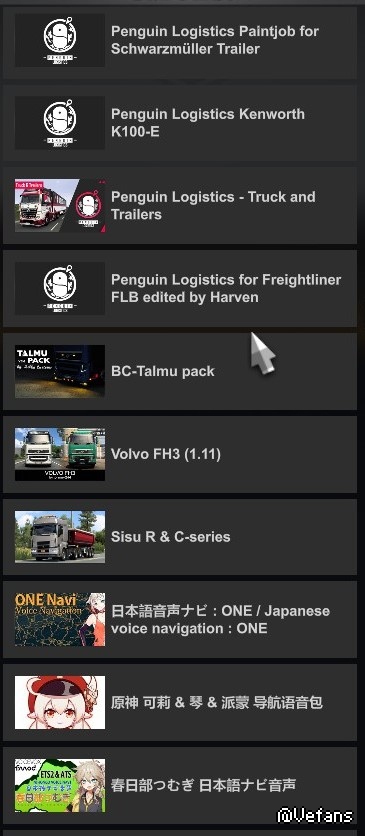
Task: Select the 春日部つむぎ 日本語ナビ音声 mod
Action: pyautogui.click(x=180, y=785)
